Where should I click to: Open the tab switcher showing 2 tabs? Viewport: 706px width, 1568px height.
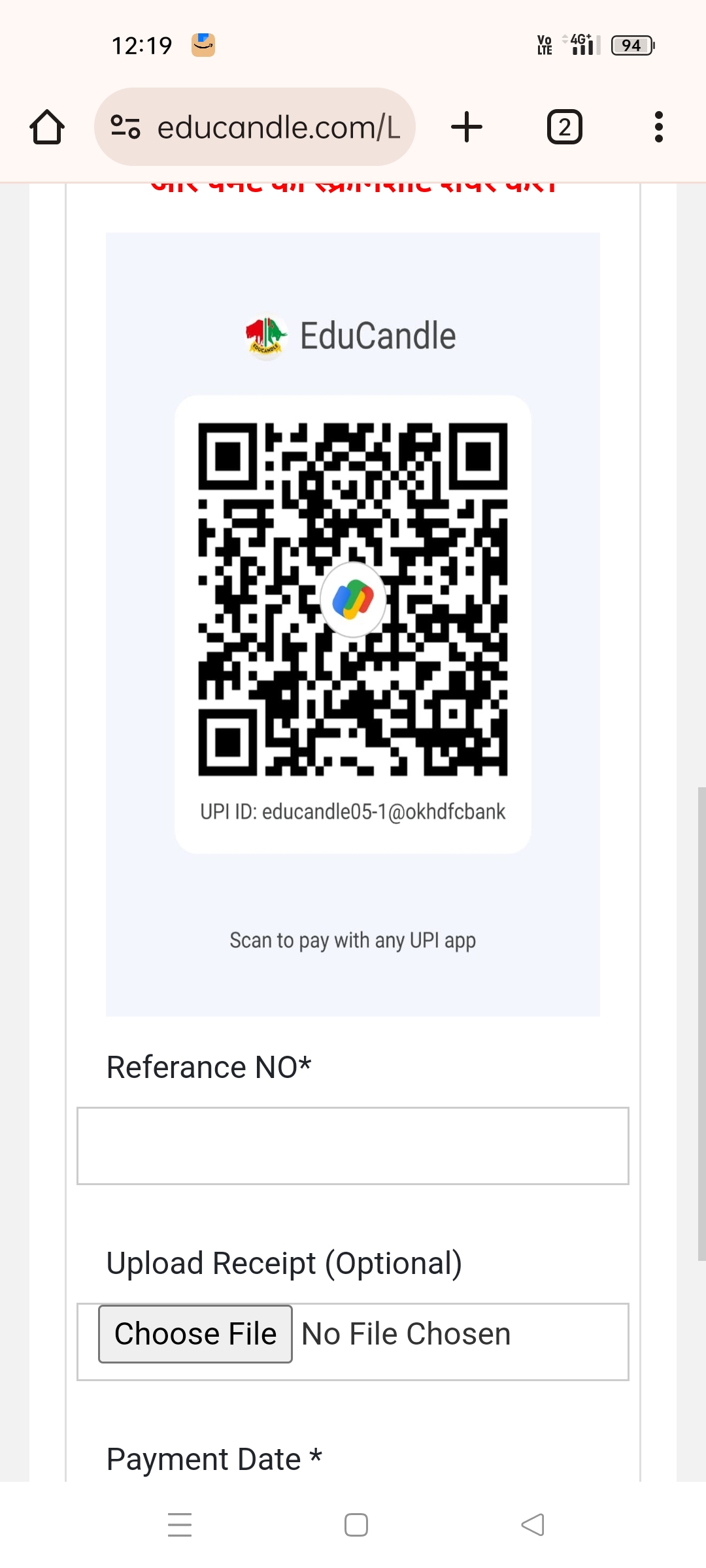(564, 127)
